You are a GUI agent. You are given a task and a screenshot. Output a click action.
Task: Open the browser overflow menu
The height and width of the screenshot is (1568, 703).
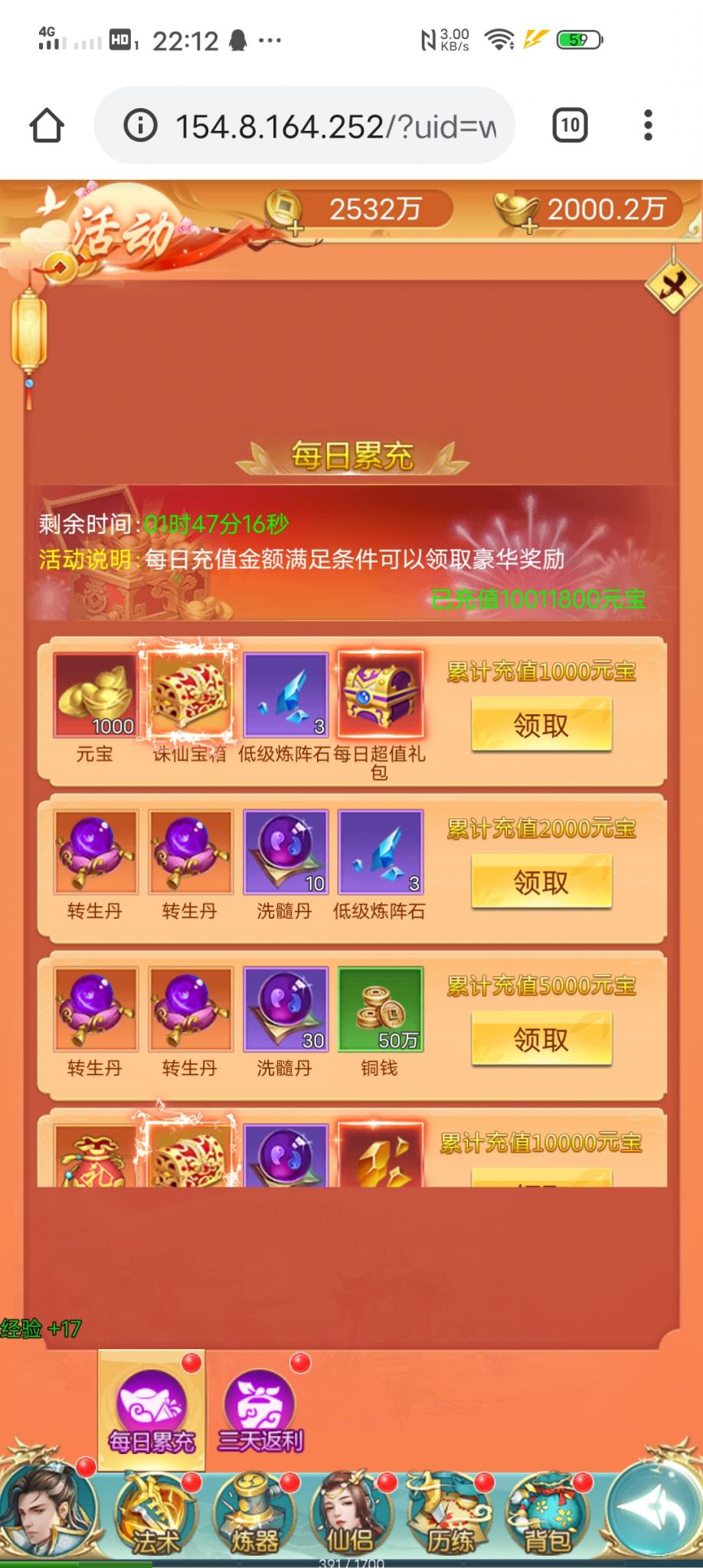[x=648, y=126]
